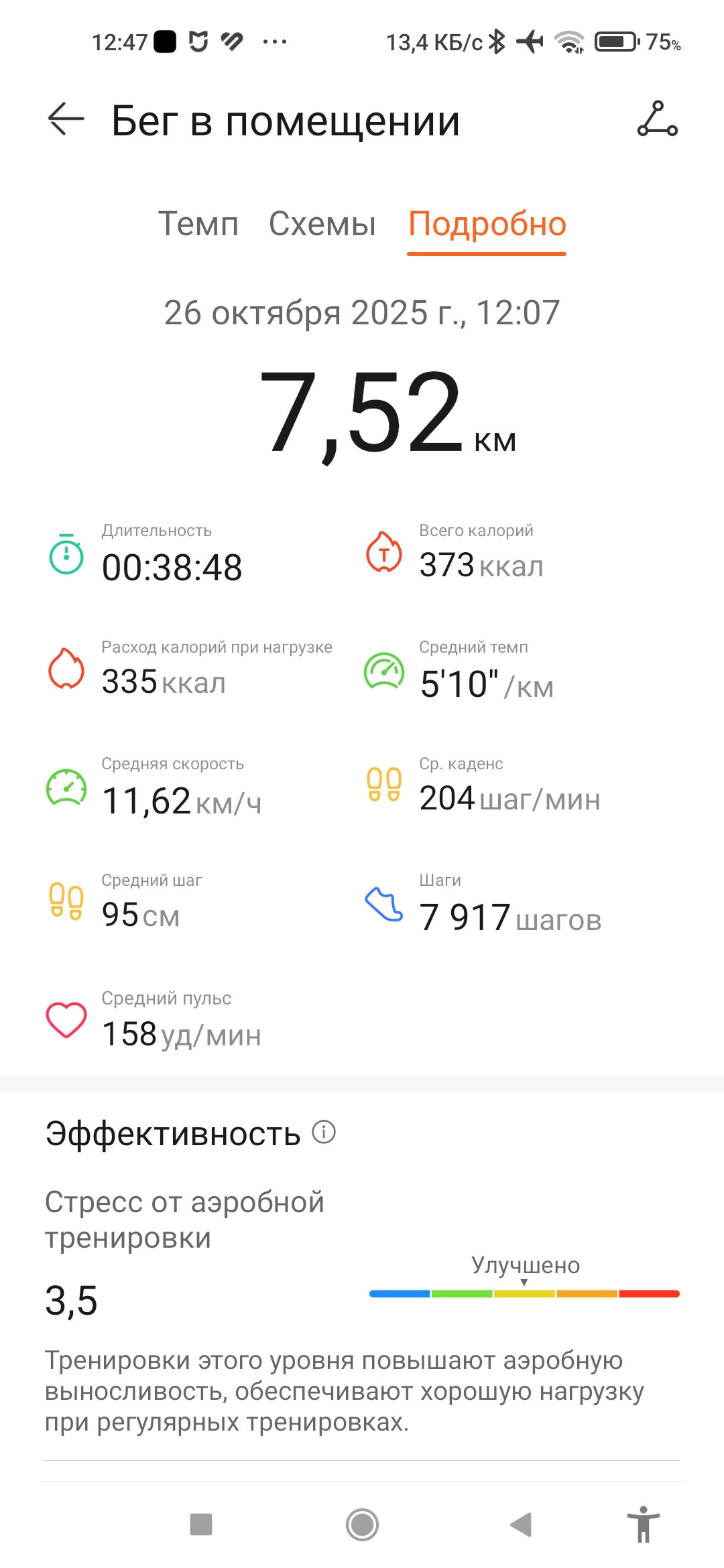Open the accessibility shortcut button
The image size is (724, 1568).
(644, 1524)
